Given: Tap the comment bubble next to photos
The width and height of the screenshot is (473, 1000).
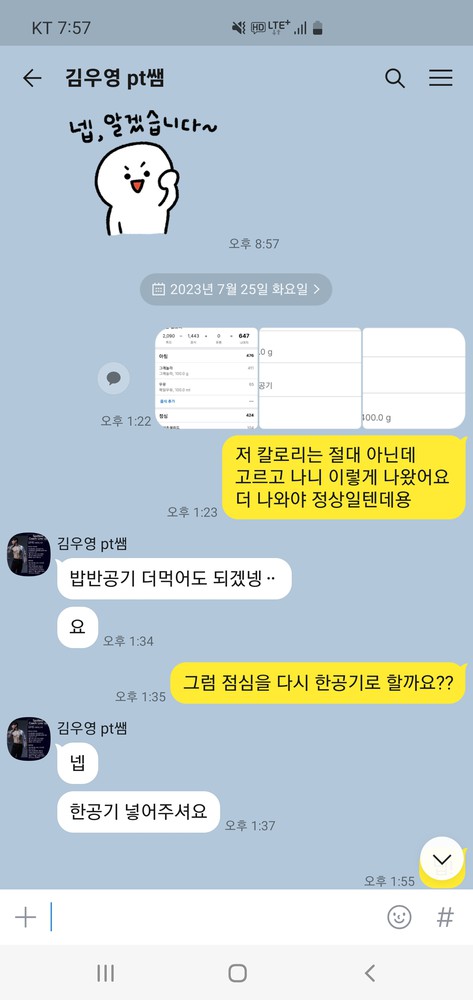Looking at the screenshot, I should [113, 378].
